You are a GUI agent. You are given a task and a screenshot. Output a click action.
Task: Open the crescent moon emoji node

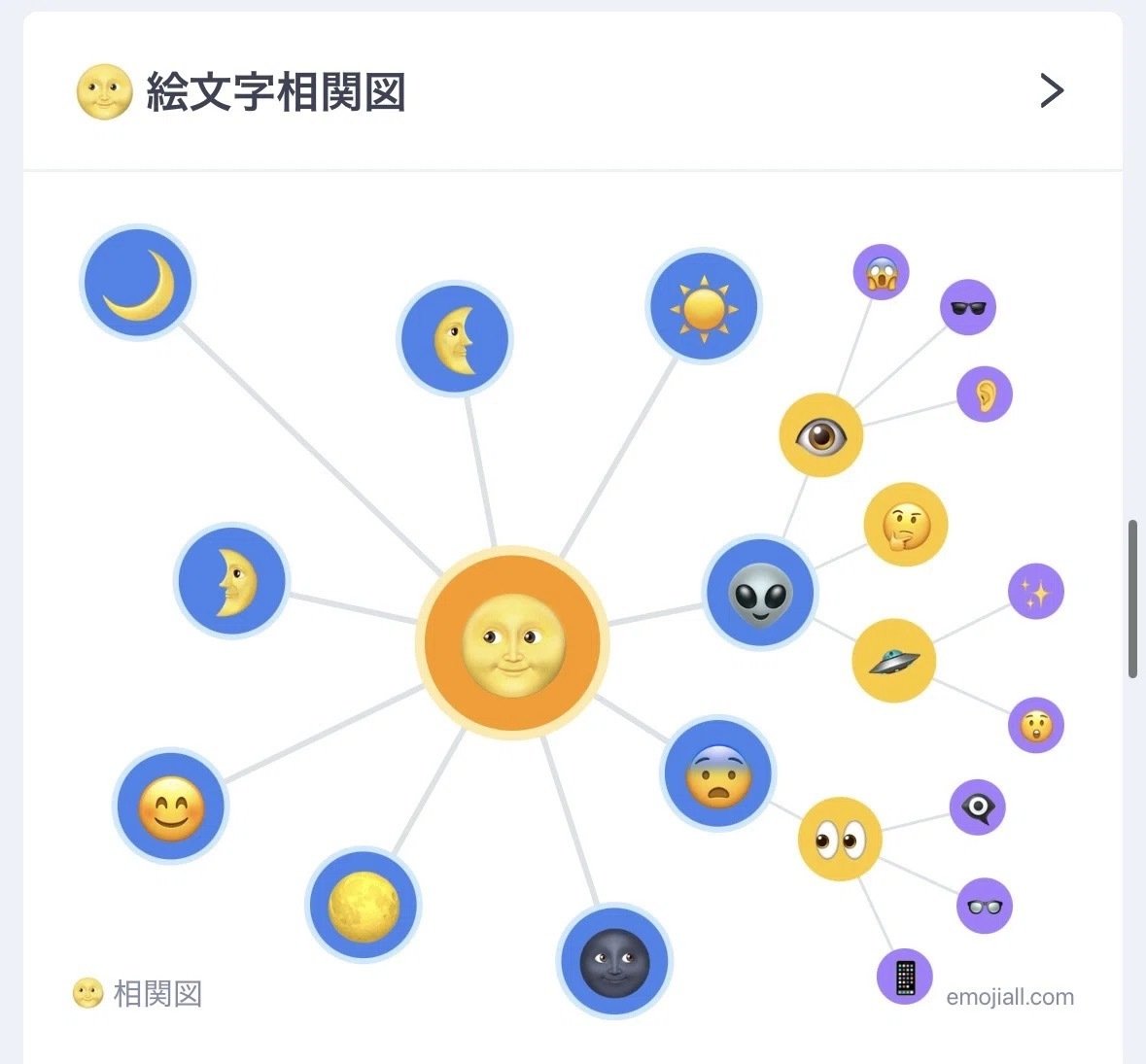(x=138, y=282)
